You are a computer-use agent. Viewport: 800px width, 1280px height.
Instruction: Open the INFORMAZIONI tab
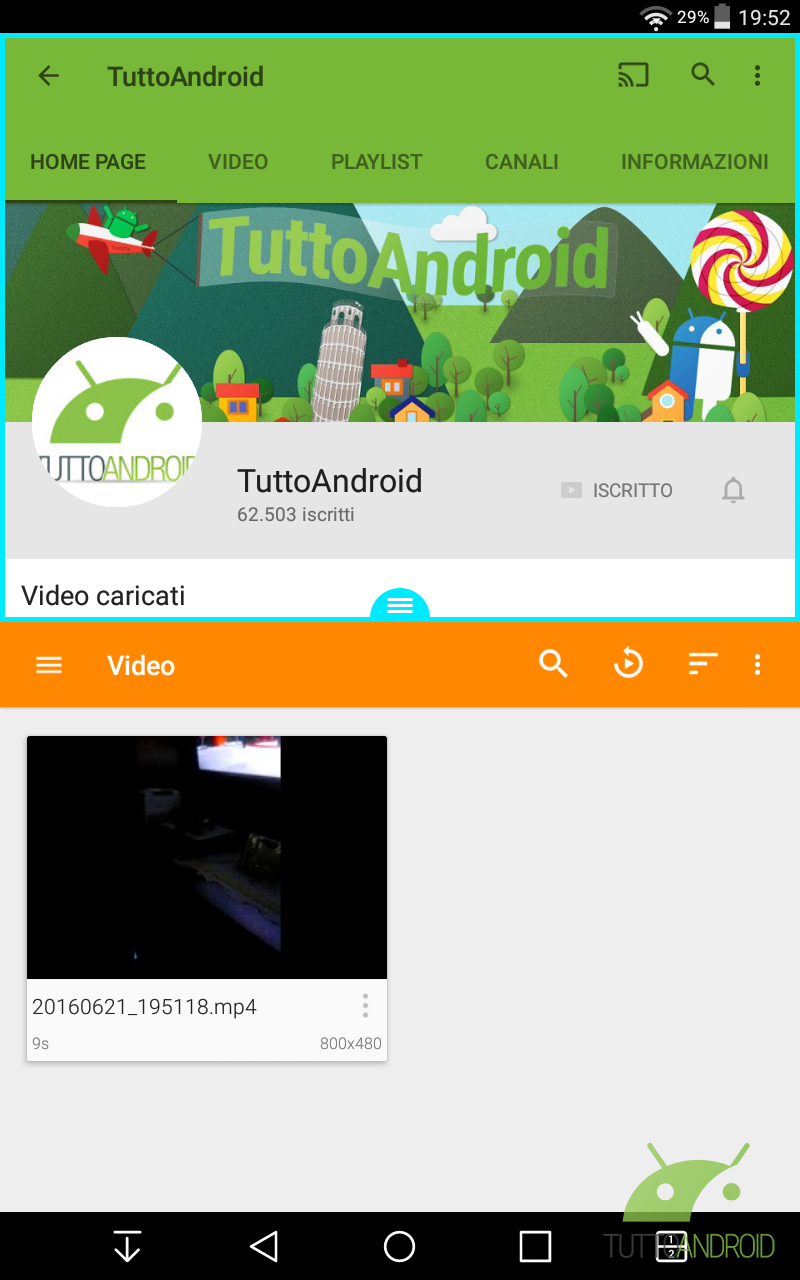pyautogui.click(x=694, y=162)
